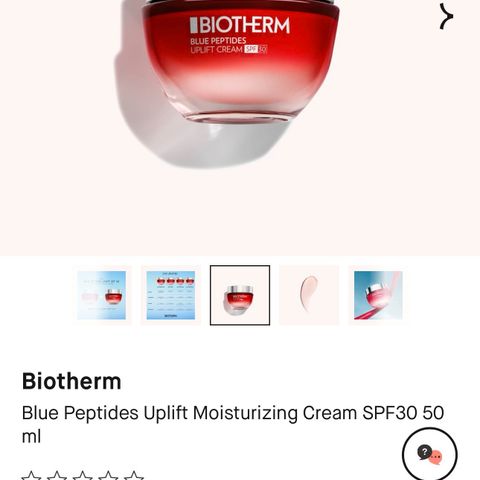Show the next product image
Viewport: 480px width, 480px height.
(x=446, y=16)
